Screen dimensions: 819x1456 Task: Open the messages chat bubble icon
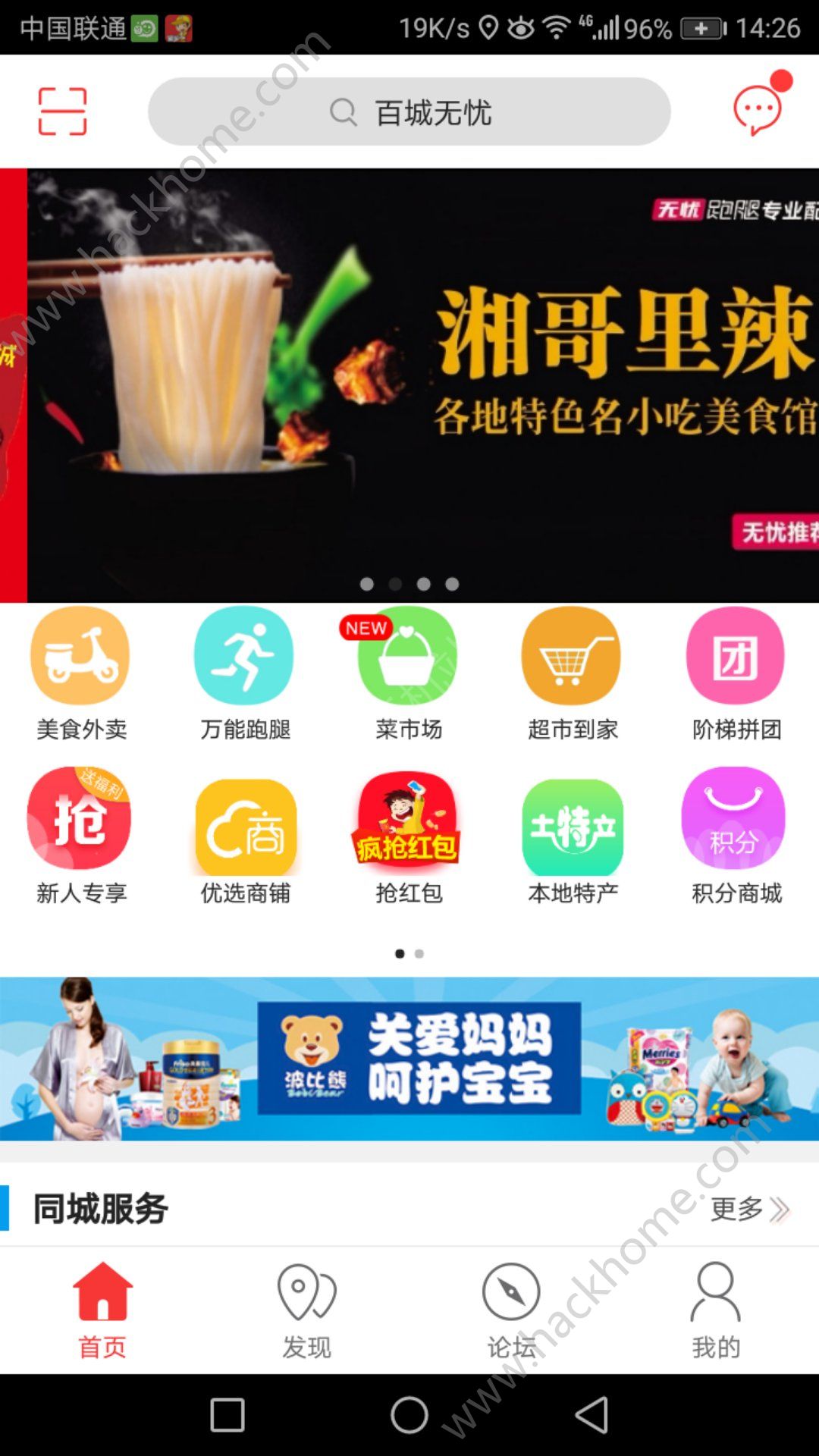(x=758, y=110)
